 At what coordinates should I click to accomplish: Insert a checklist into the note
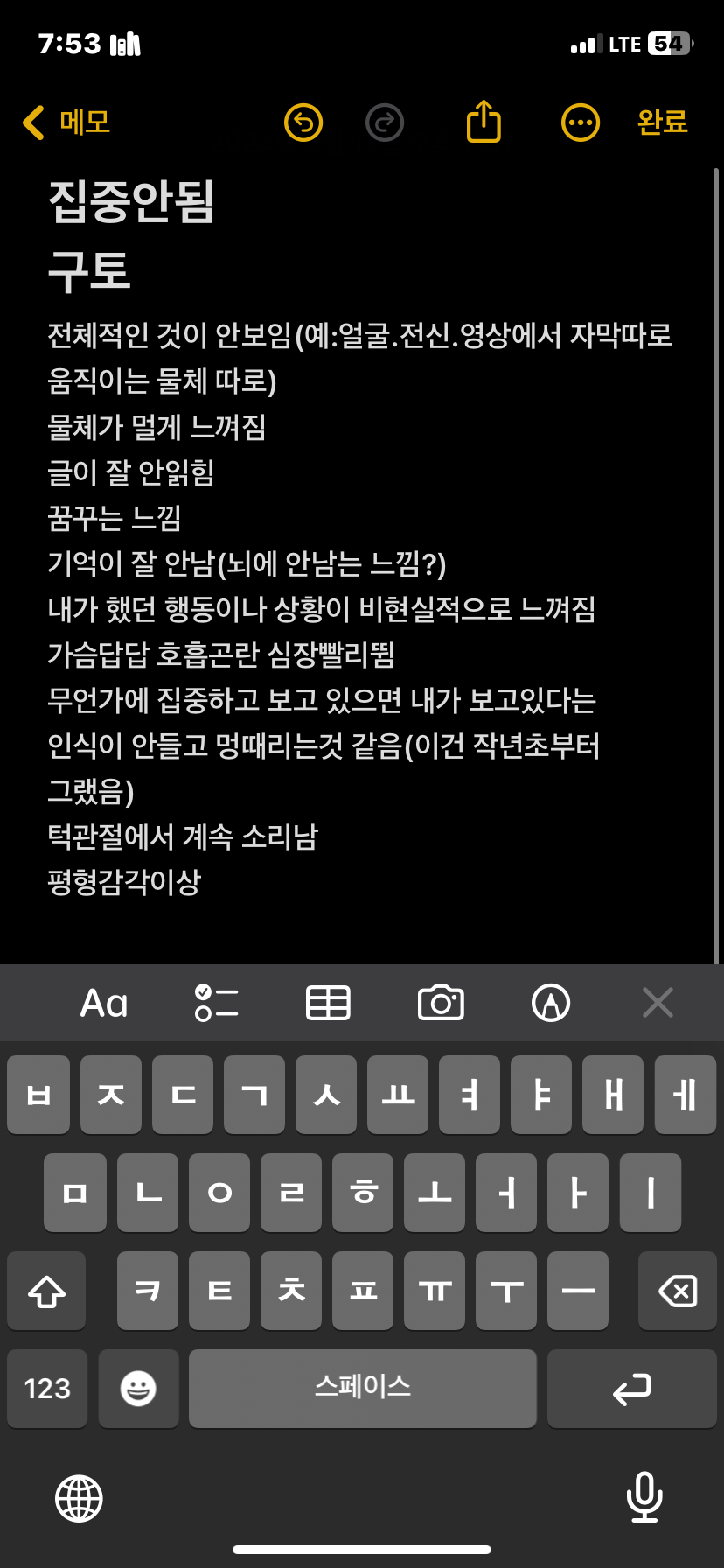216,1003
